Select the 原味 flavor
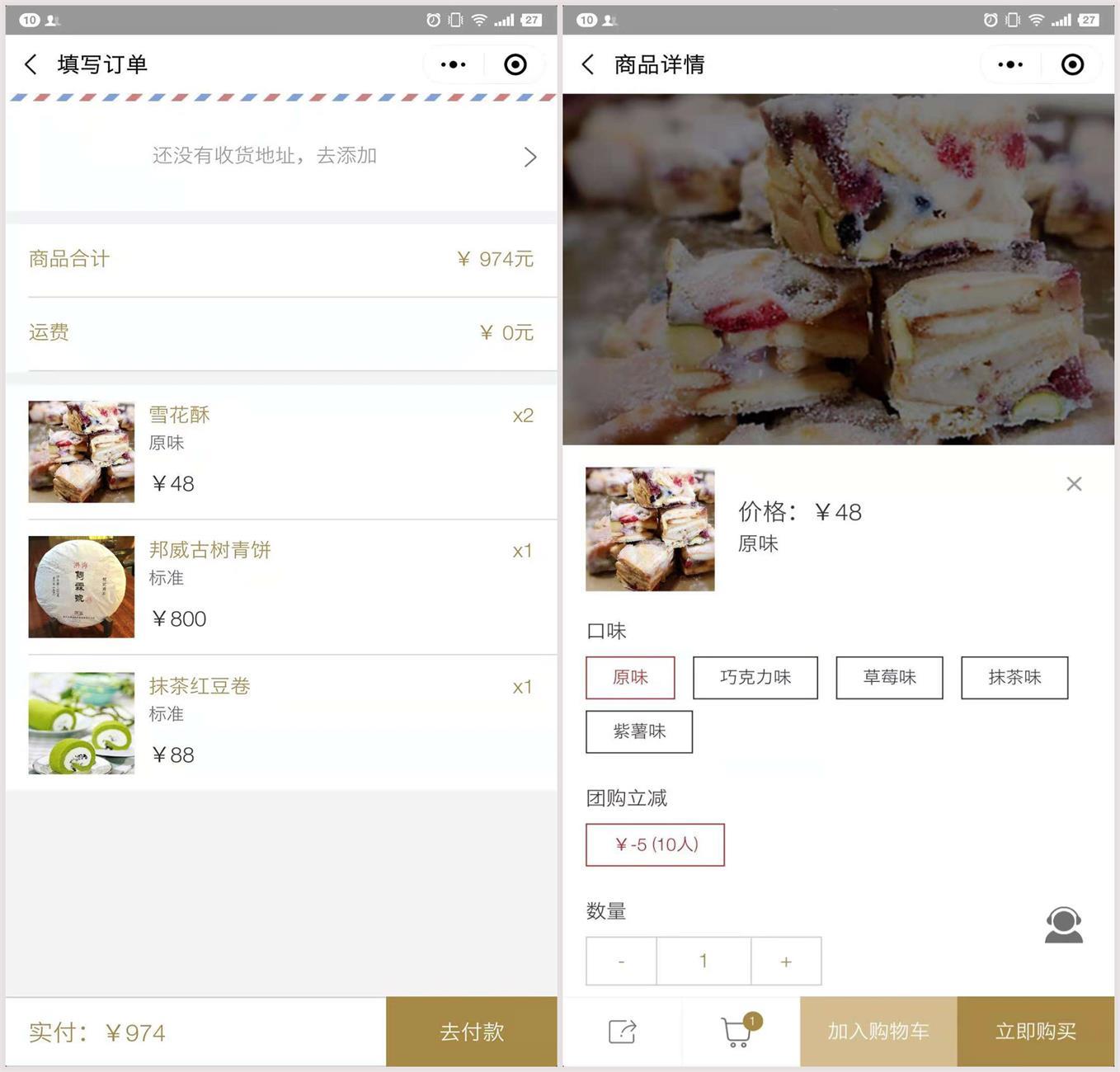 [630, 678]
